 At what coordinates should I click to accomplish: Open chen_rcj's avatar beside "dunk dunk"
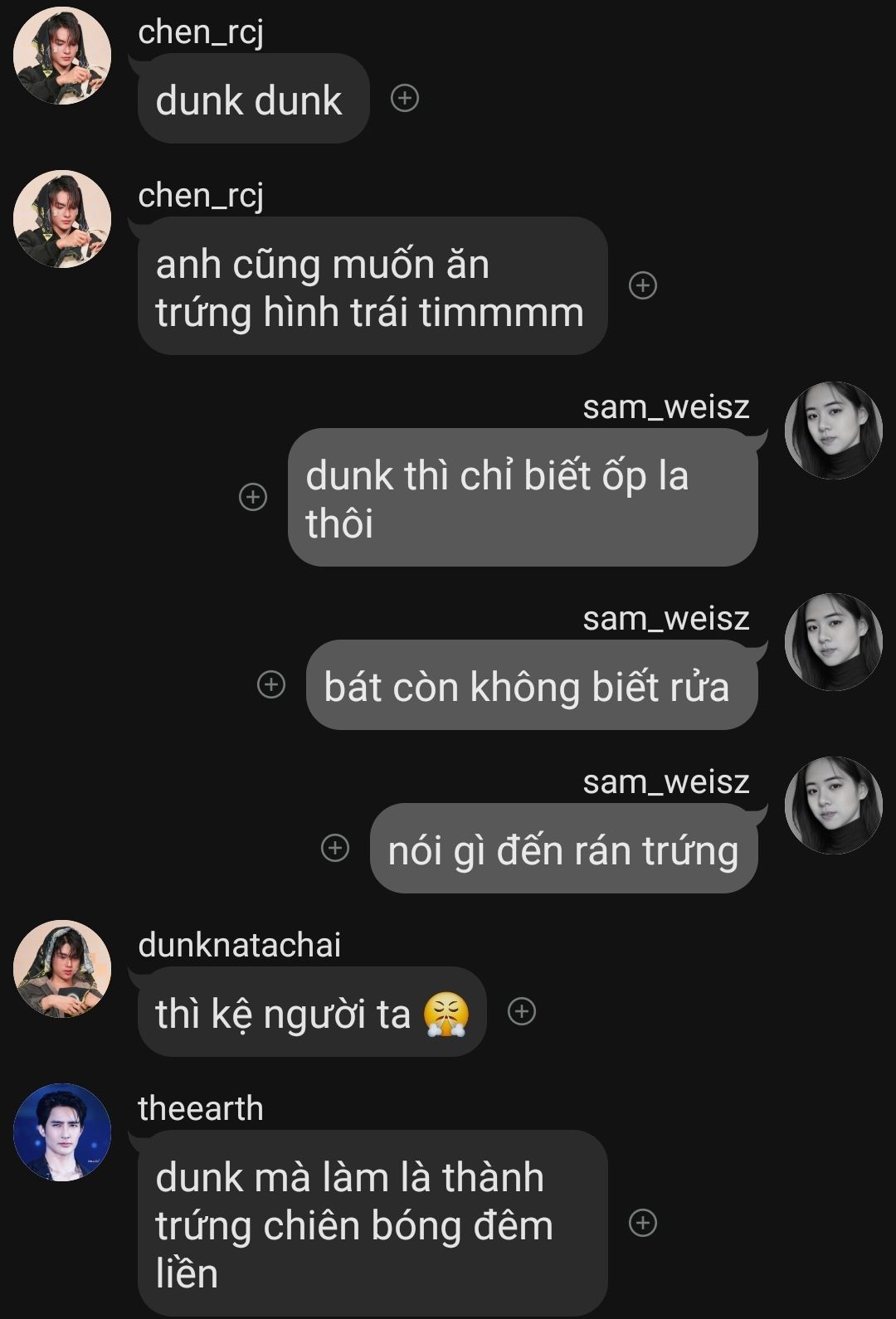(62, 56)
